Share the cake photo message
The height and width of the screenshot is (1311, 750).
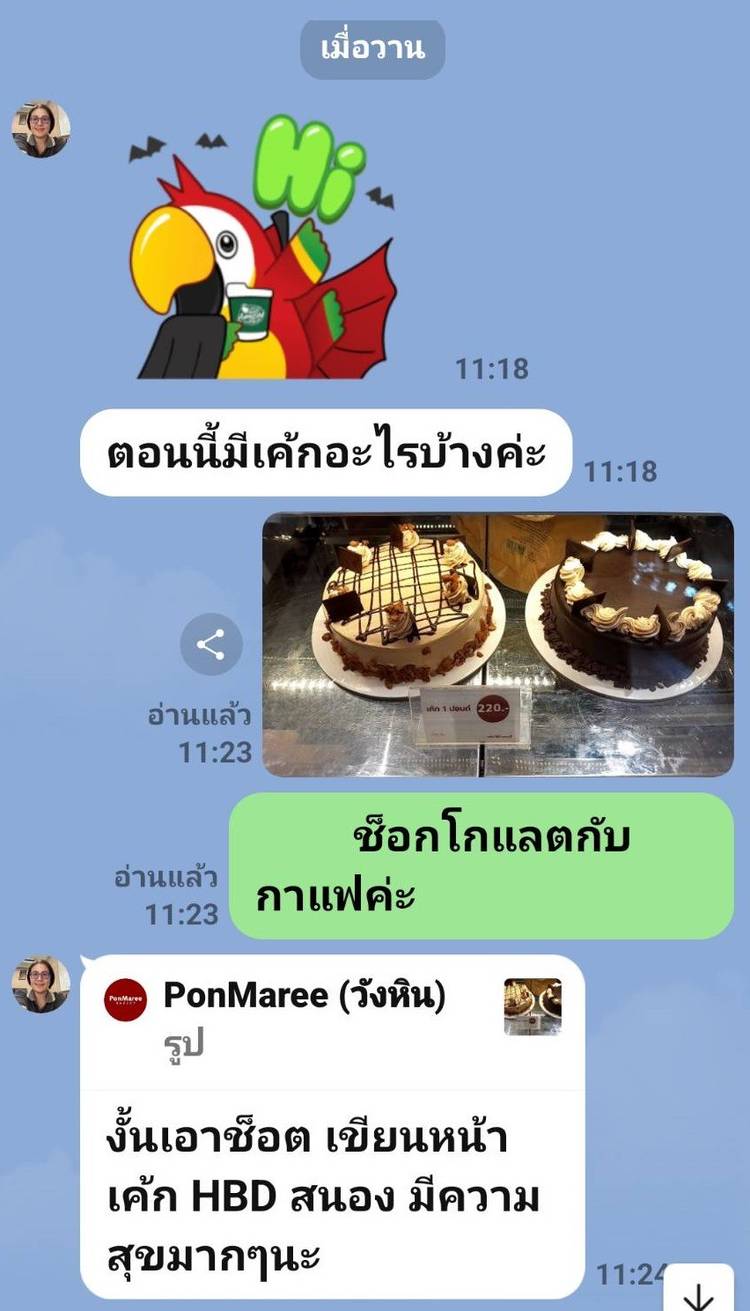click(x=211, y=645)
